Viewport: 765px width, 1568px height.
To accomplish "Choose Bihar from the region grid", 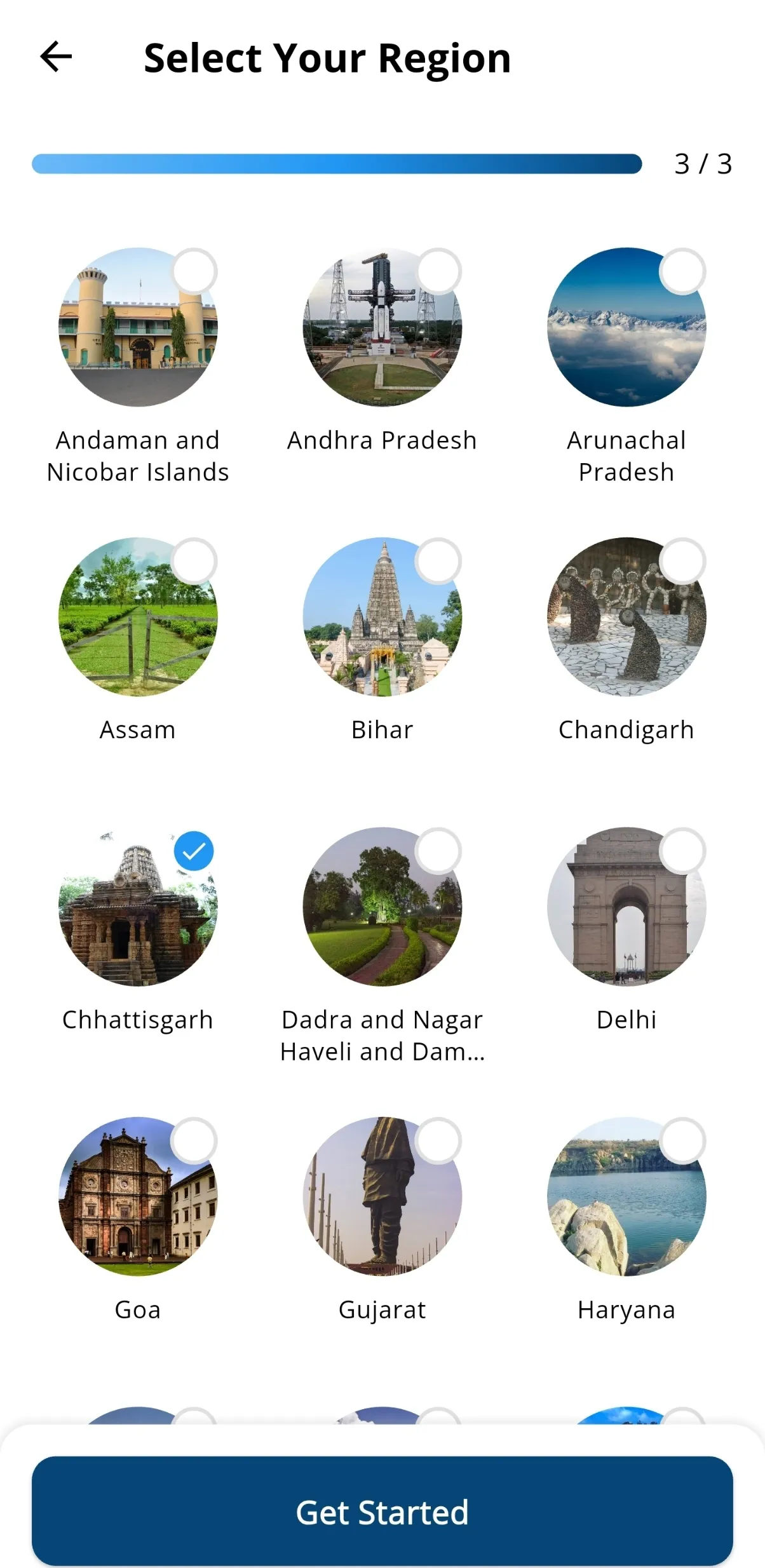I will (382, 617).
